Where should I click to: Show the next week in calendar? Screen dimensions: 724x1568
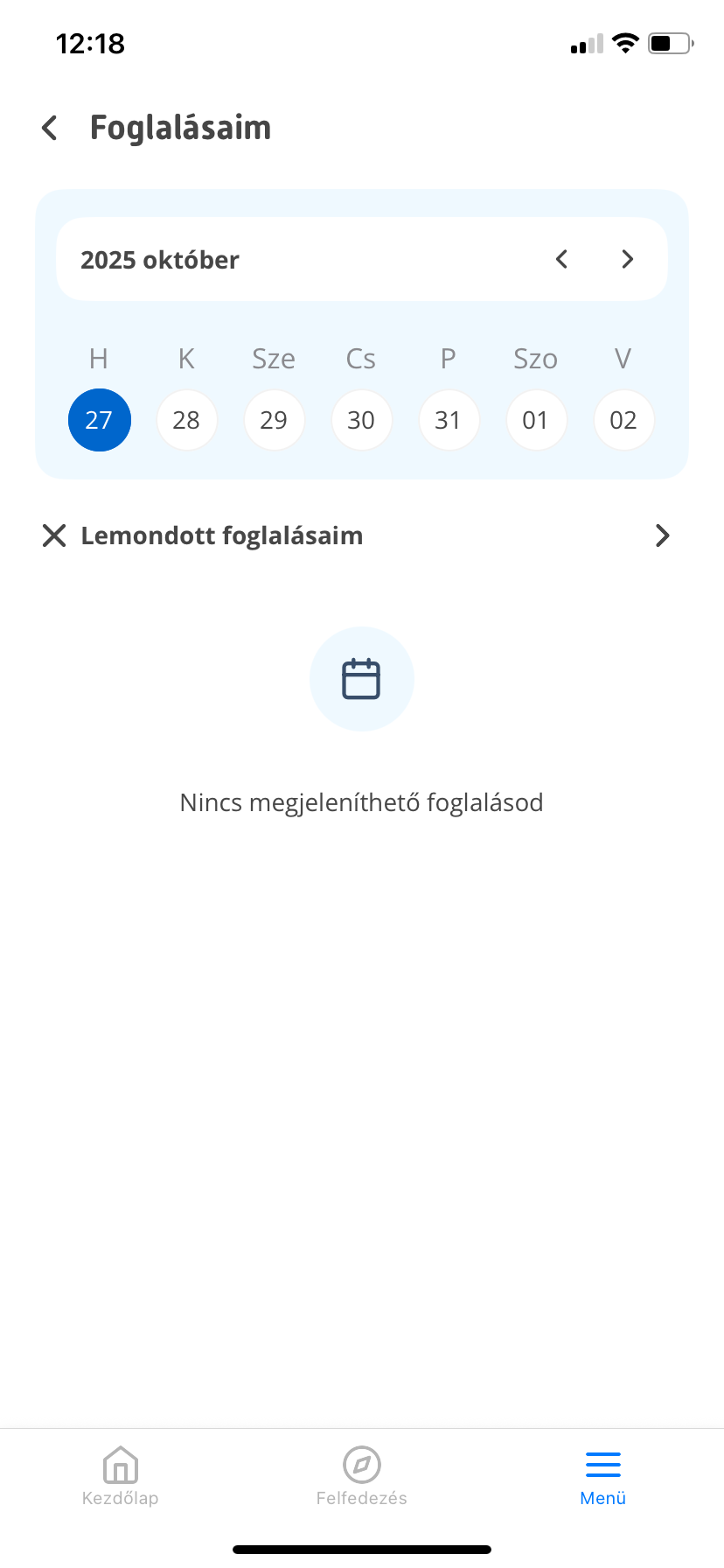pos(627,259)
